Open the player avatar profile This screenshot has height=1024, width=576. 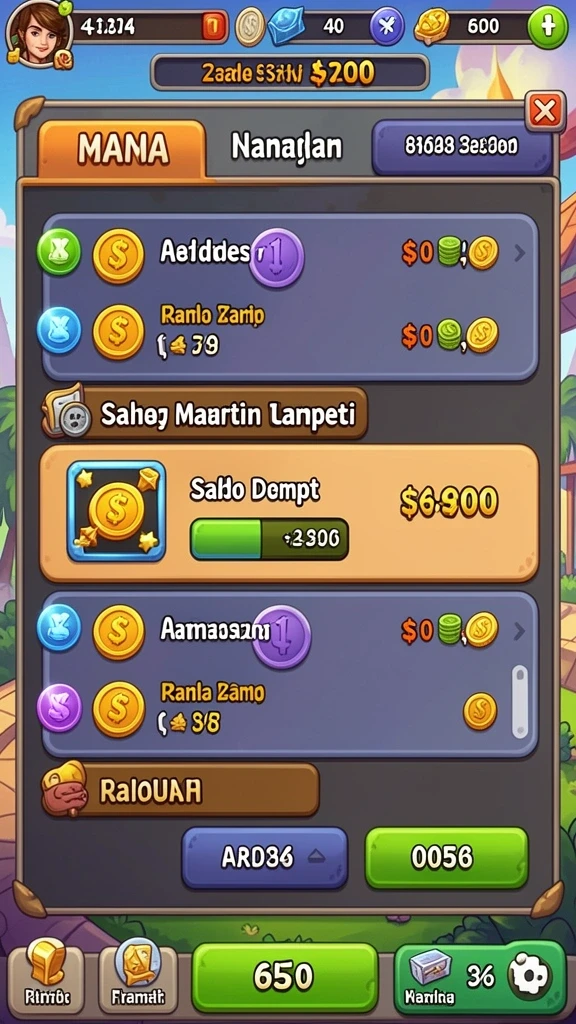click(39, 33)
